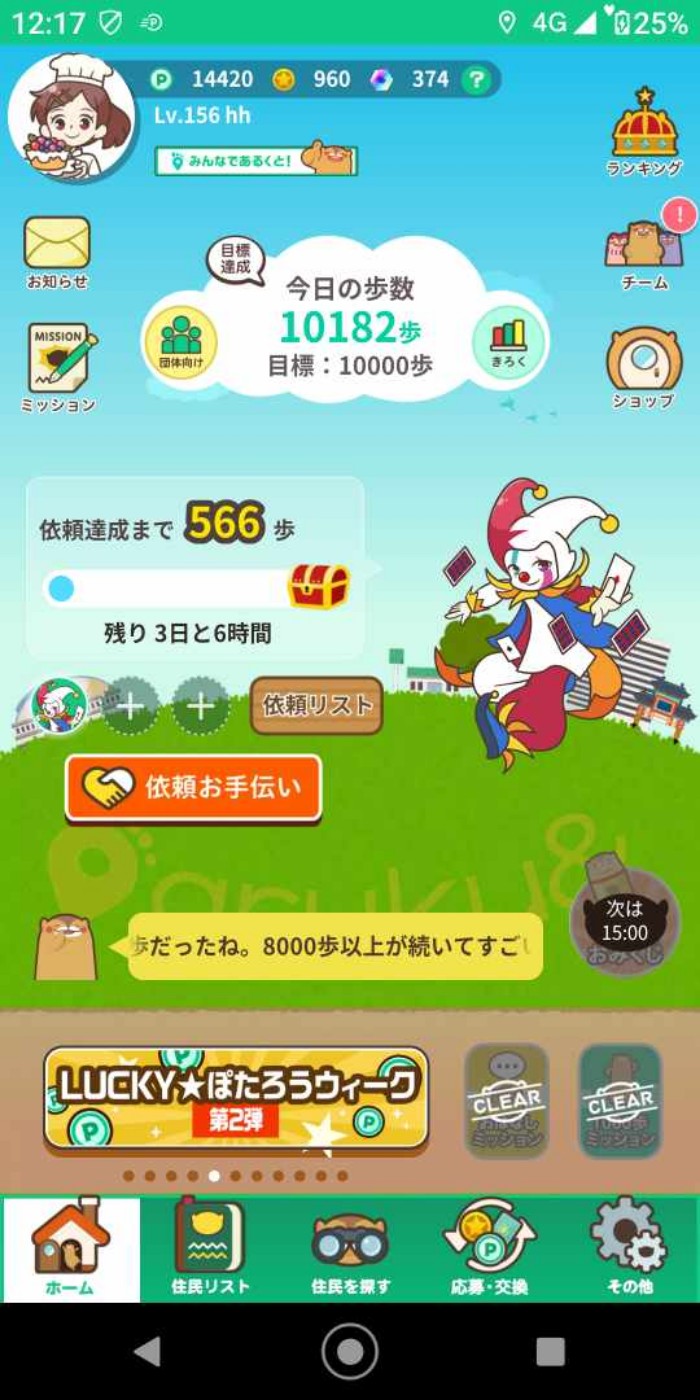
Task: Open the おみくじ fortune button
Action: tap(624, 922)
